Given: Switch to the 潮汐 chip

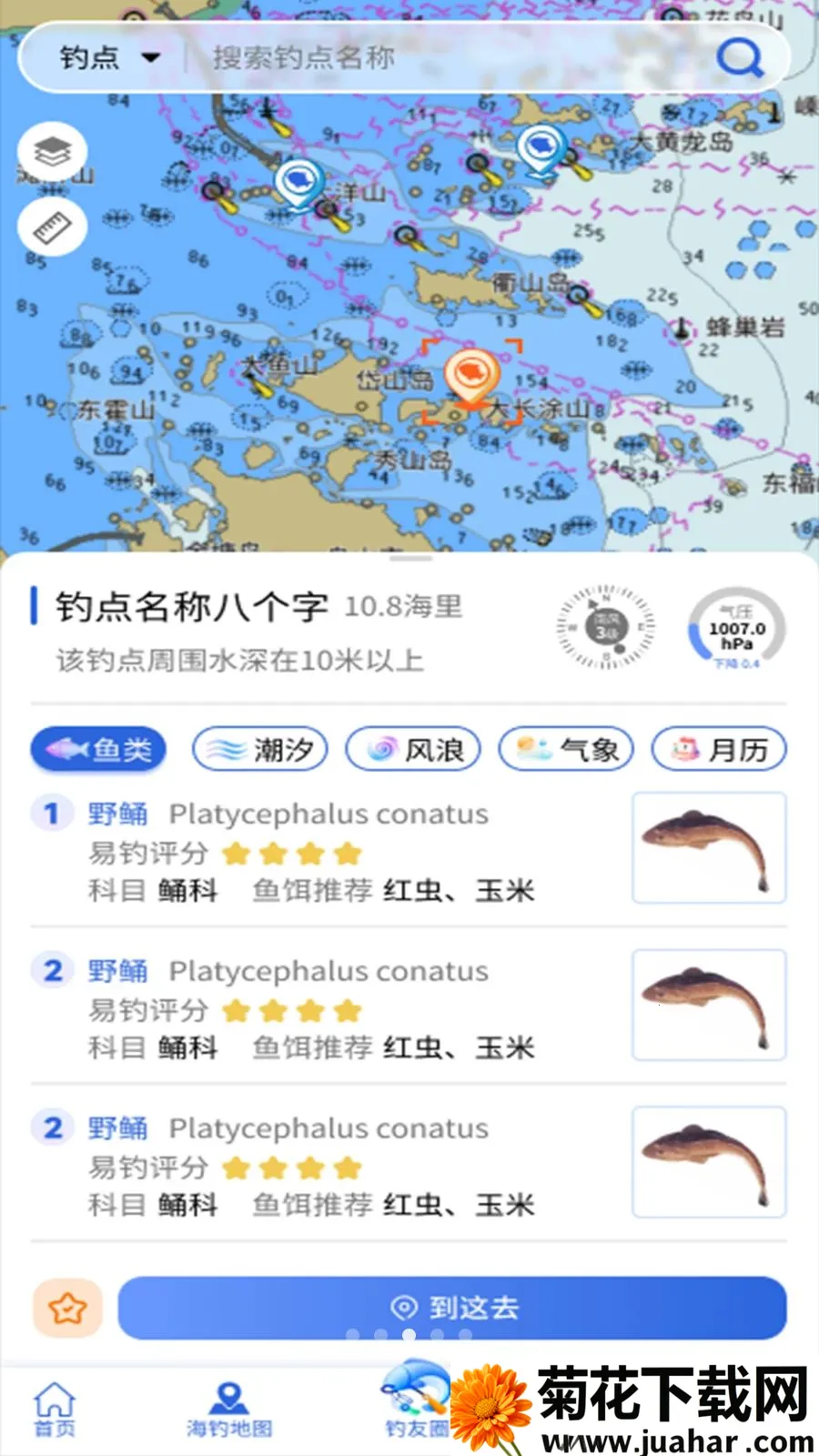Looking at the screenshot, I should click(x=259, y=750).
